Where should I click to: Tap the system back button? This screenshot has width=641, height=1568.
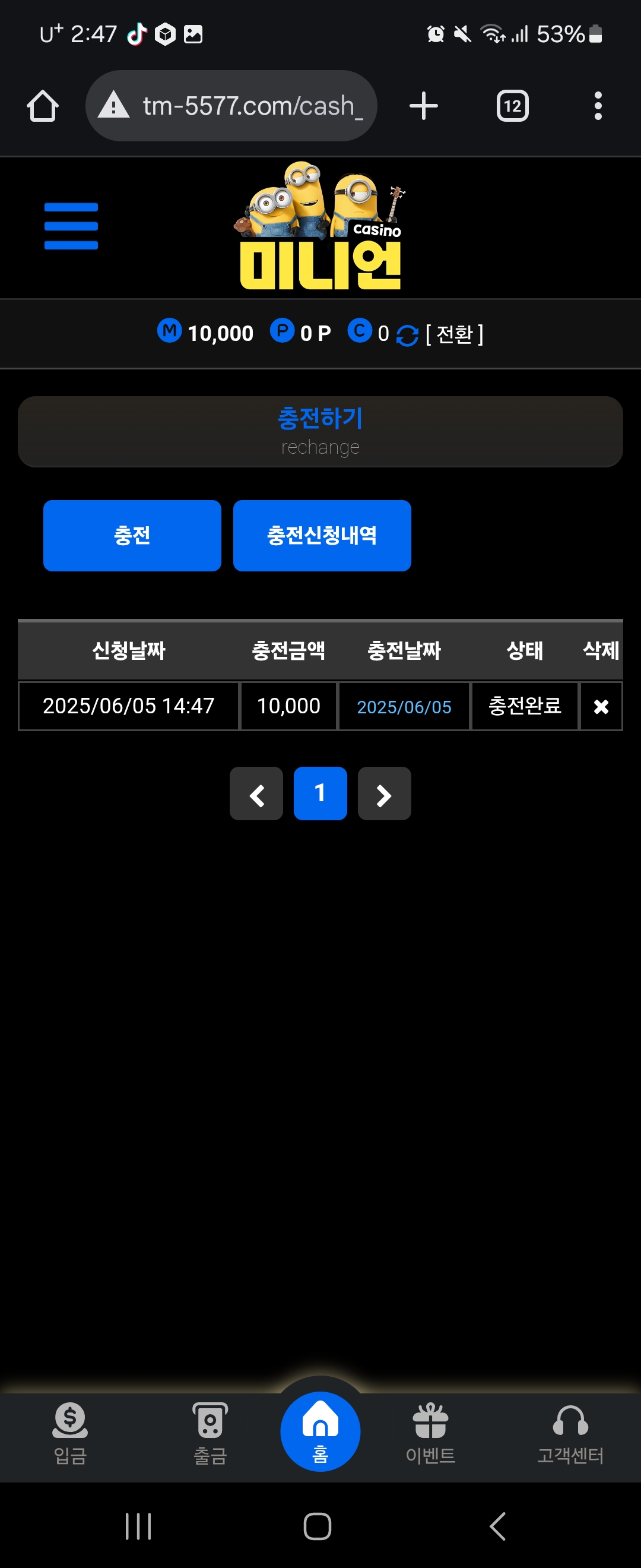[x=497, y=1526]
